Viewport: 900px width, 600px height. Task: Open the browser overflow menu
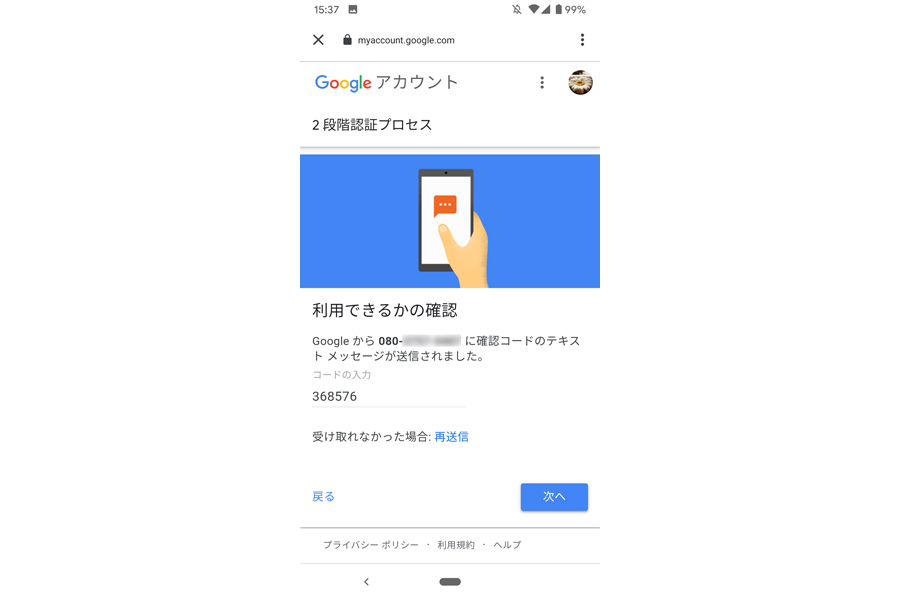(x=582, y=40)
